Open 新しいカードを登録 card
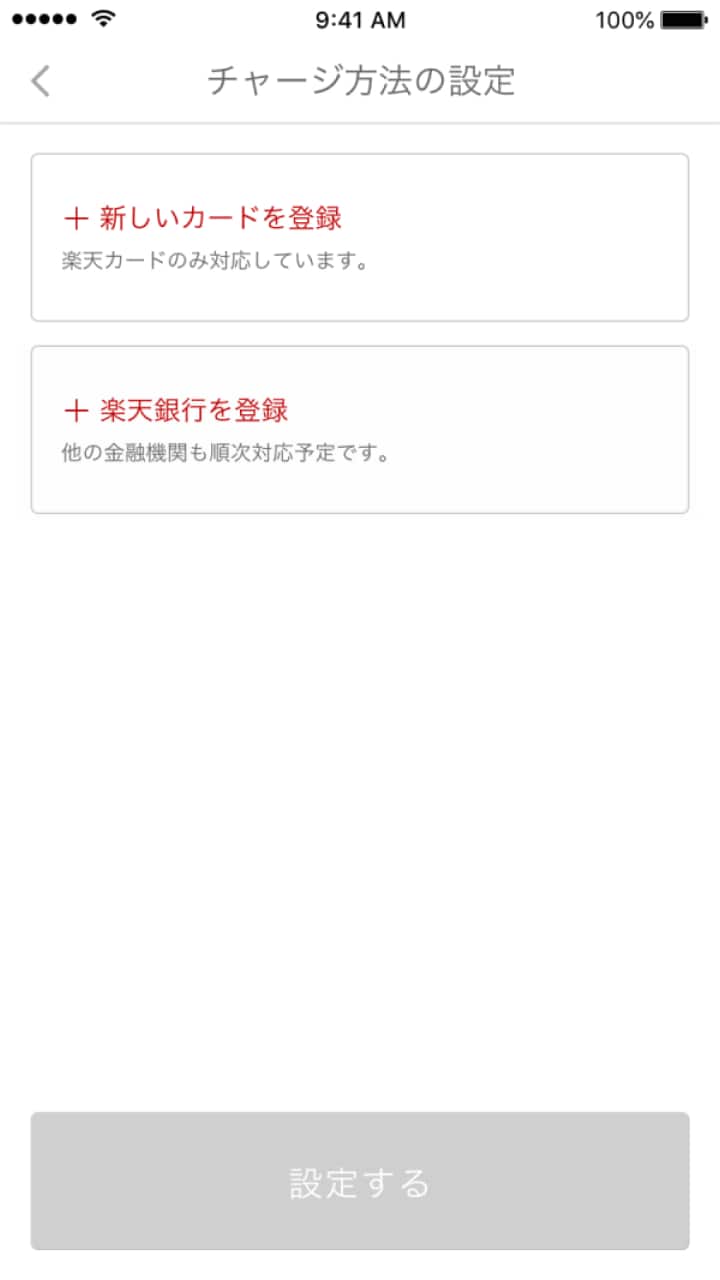Screen dimensions: 720x1280 360,237
